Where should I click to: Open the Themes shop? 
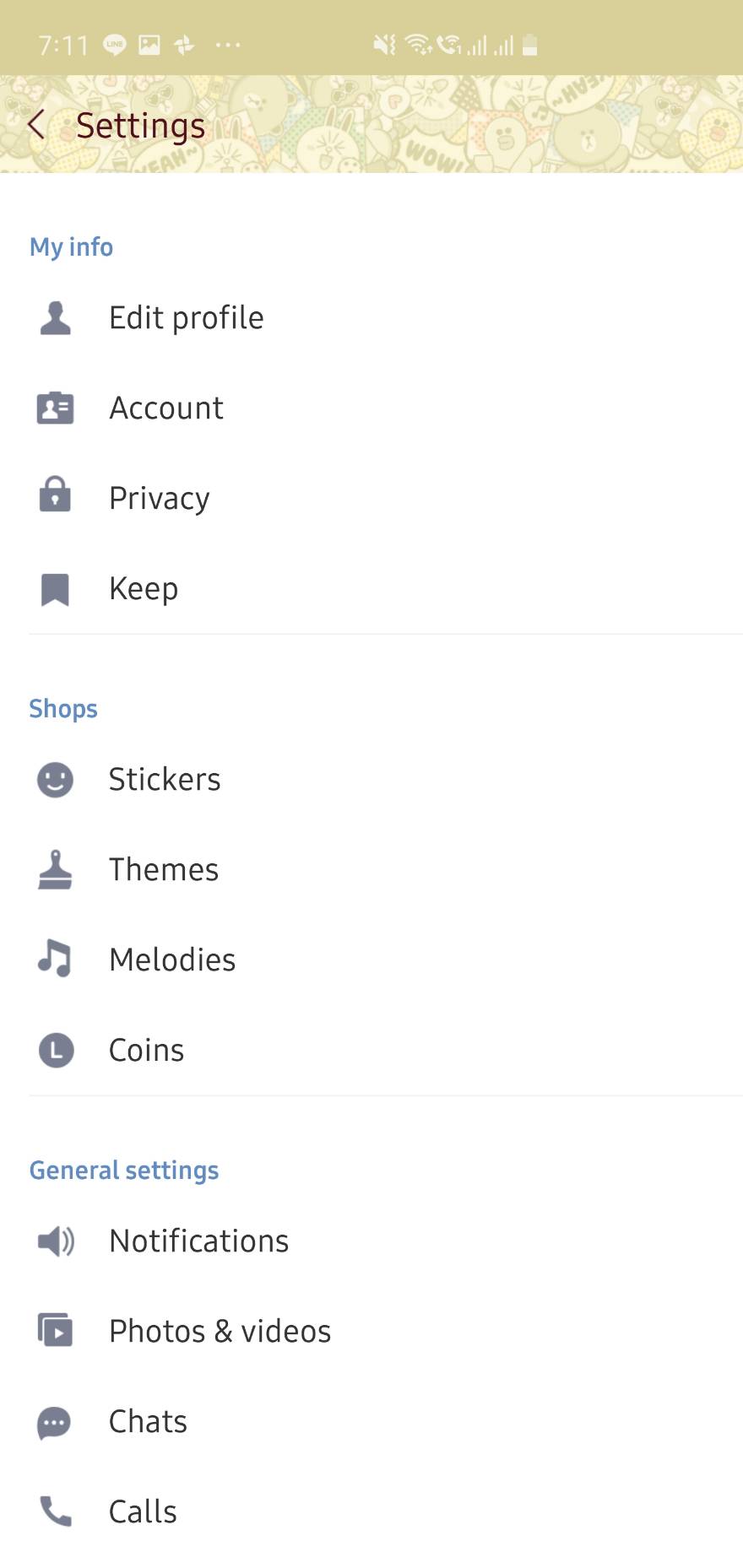tap(164, 869)
